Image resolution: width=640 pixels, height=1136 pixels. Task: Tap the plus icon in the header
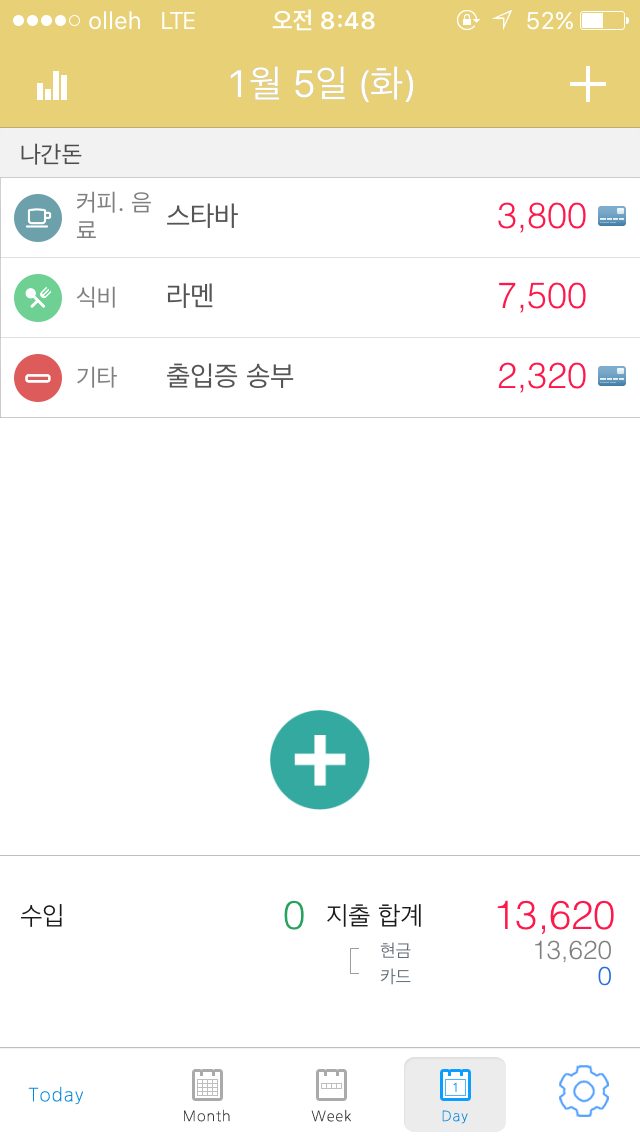pyautogui.click(x=587, y=85)
